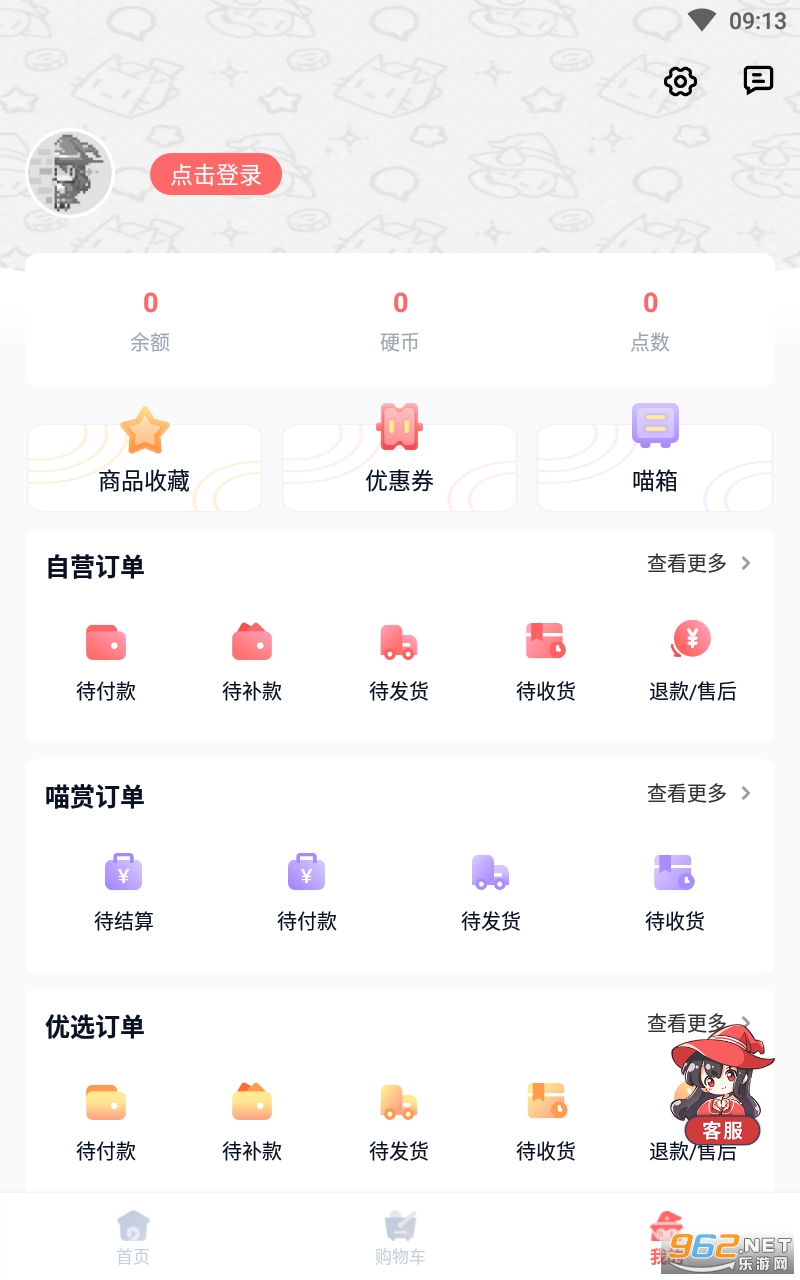View more under 自营订单
The height and width of the screenshot is (1280, 800).
coord(699,563)
